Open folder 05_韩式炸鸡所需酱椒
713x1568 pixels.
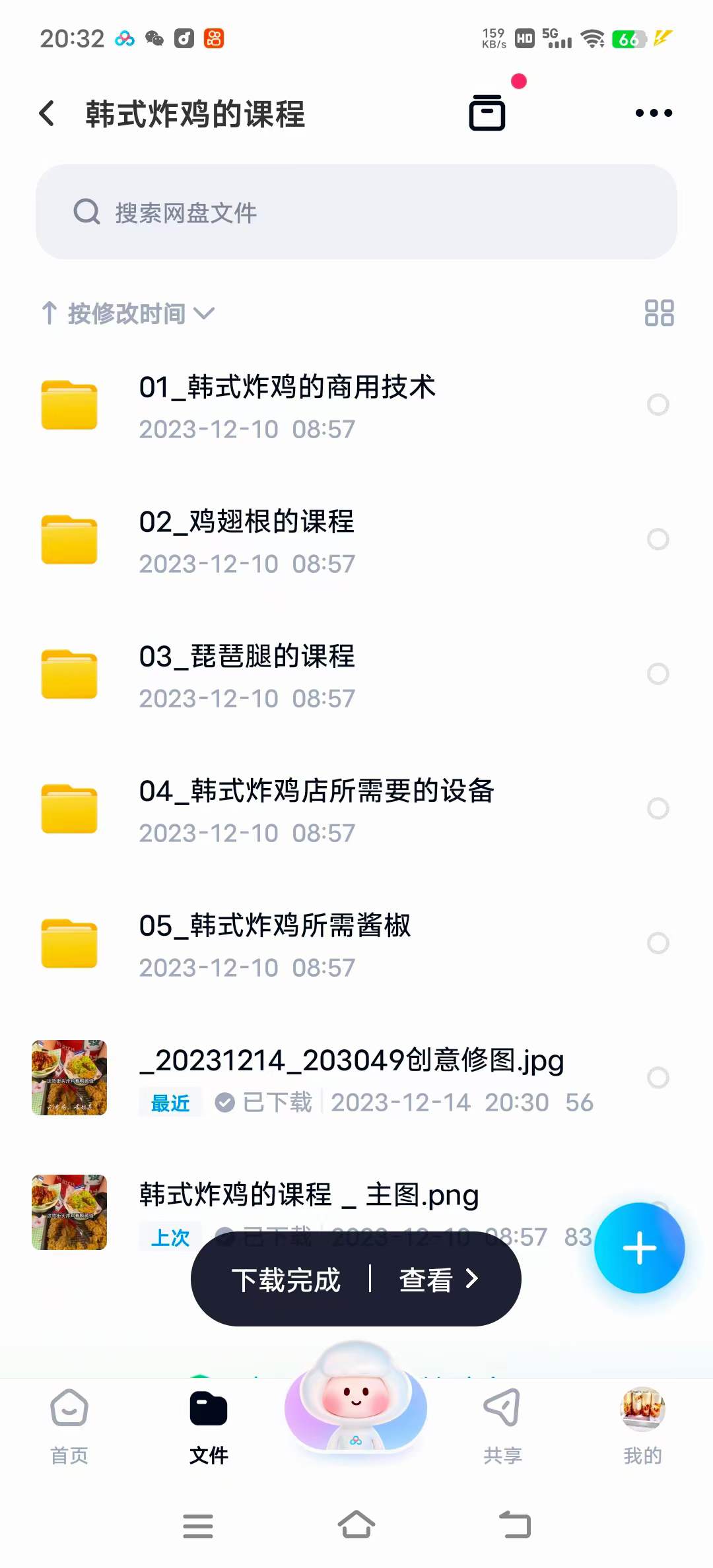coord(275,944)
